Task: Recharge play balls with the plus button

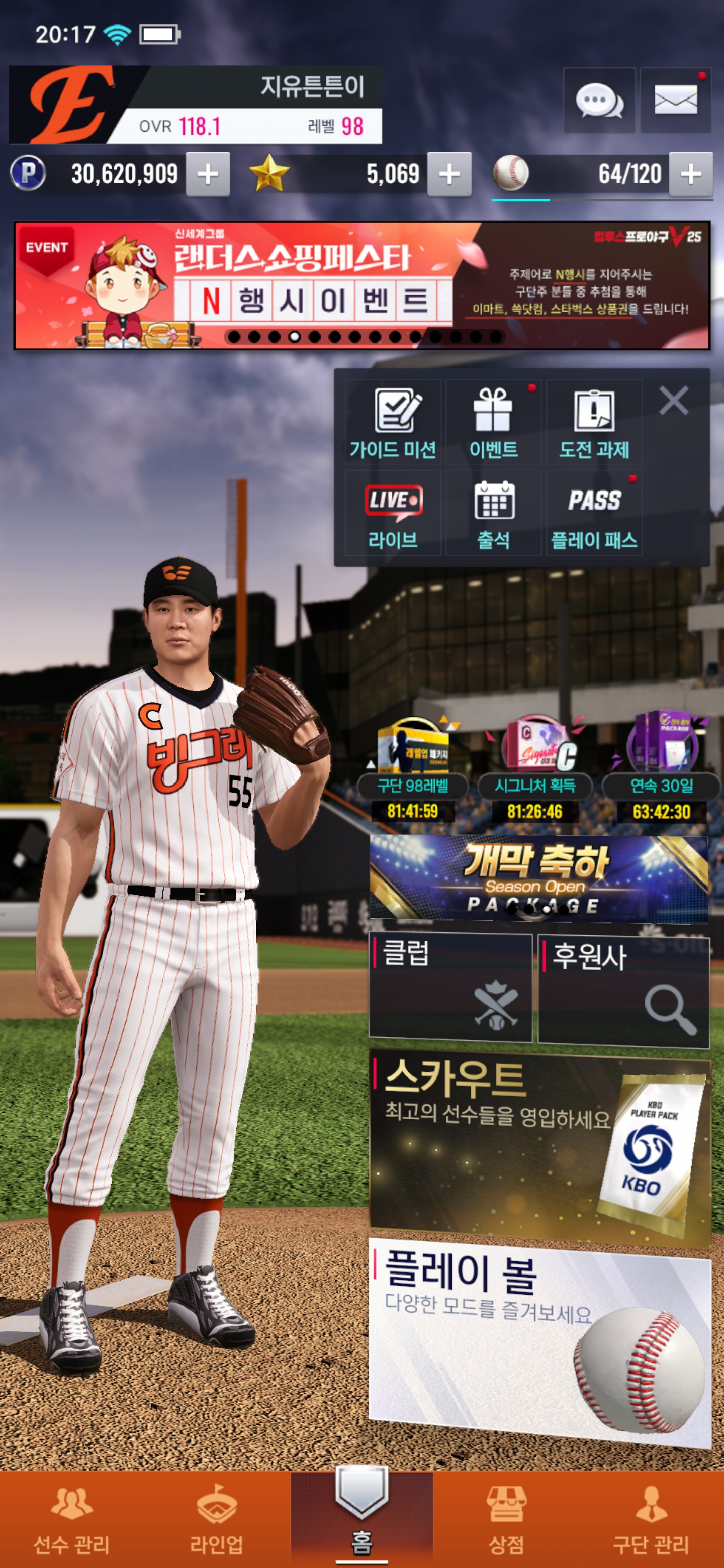Action: [690, 175]
